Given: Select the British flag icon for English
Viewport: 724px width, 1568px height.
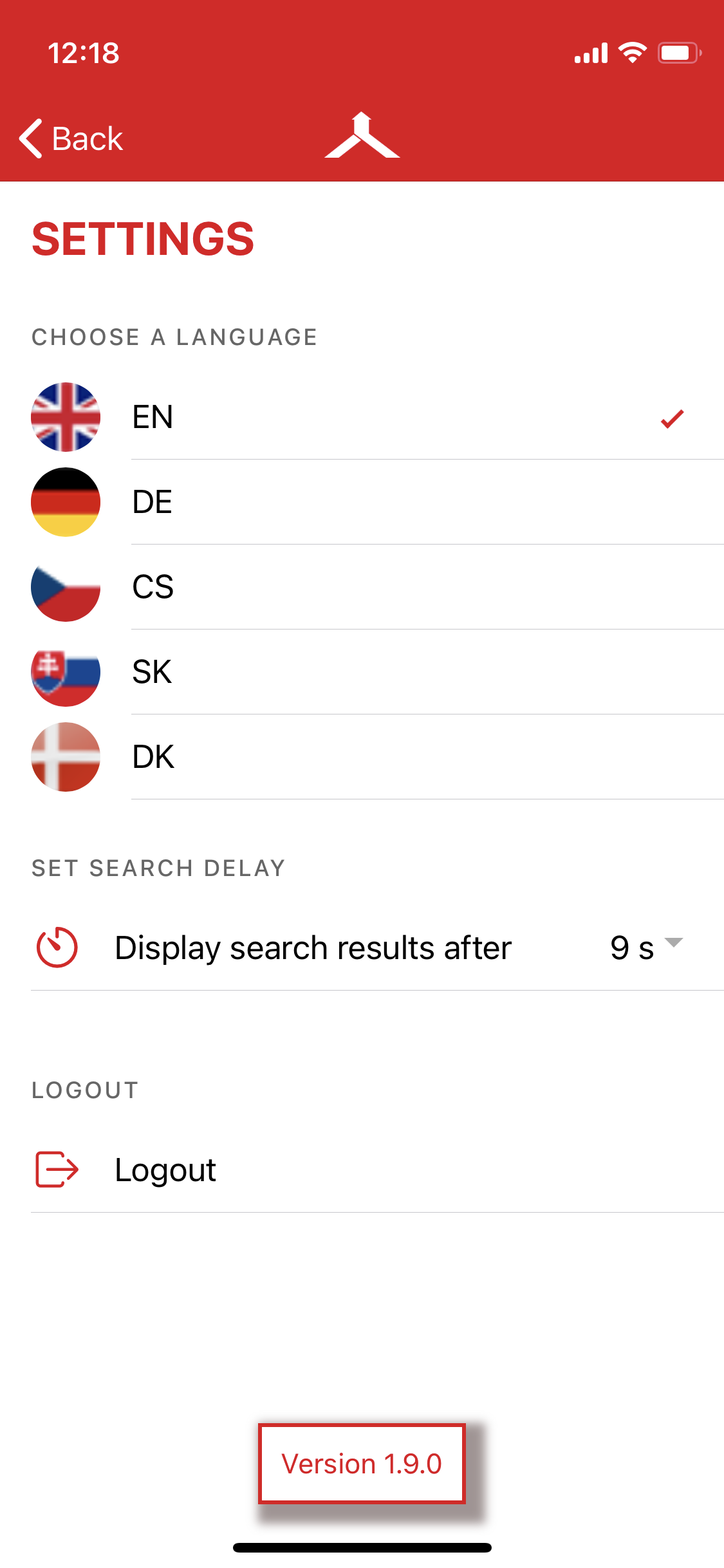Looking at the screenshot, I should [x=65, y=416].
